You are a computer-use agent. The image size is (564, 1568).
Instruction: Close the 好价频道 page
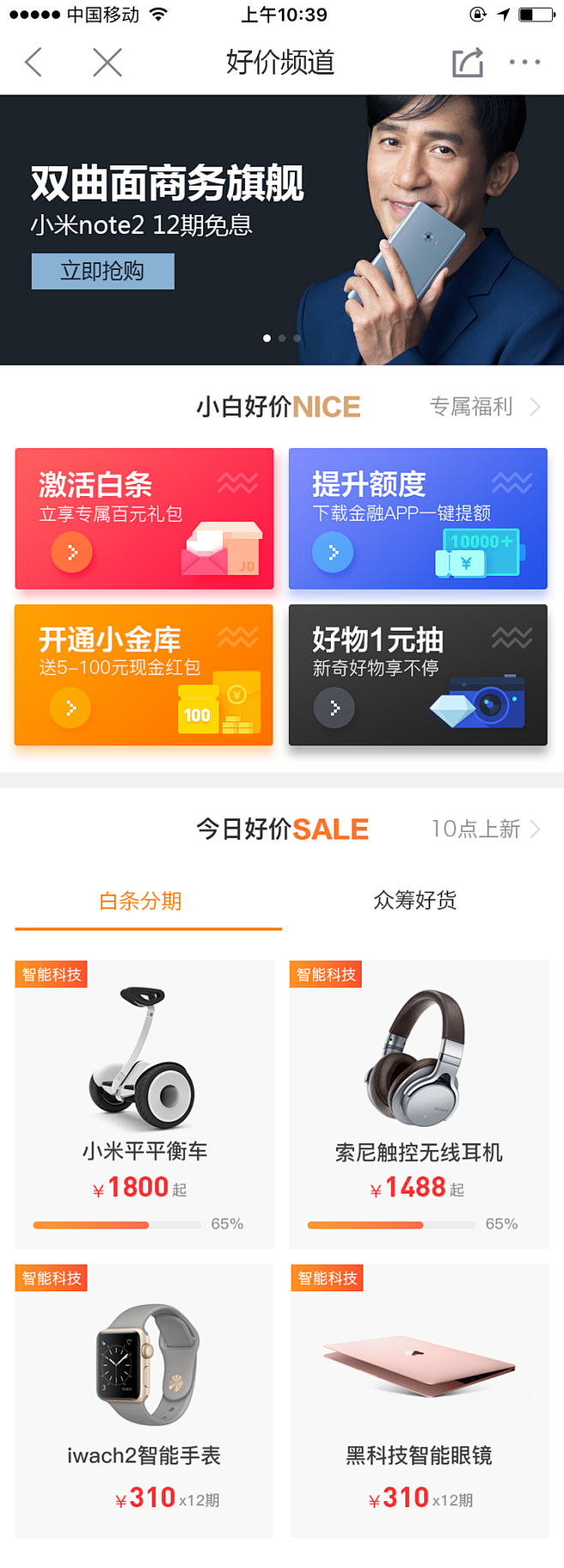coord(107,63)
